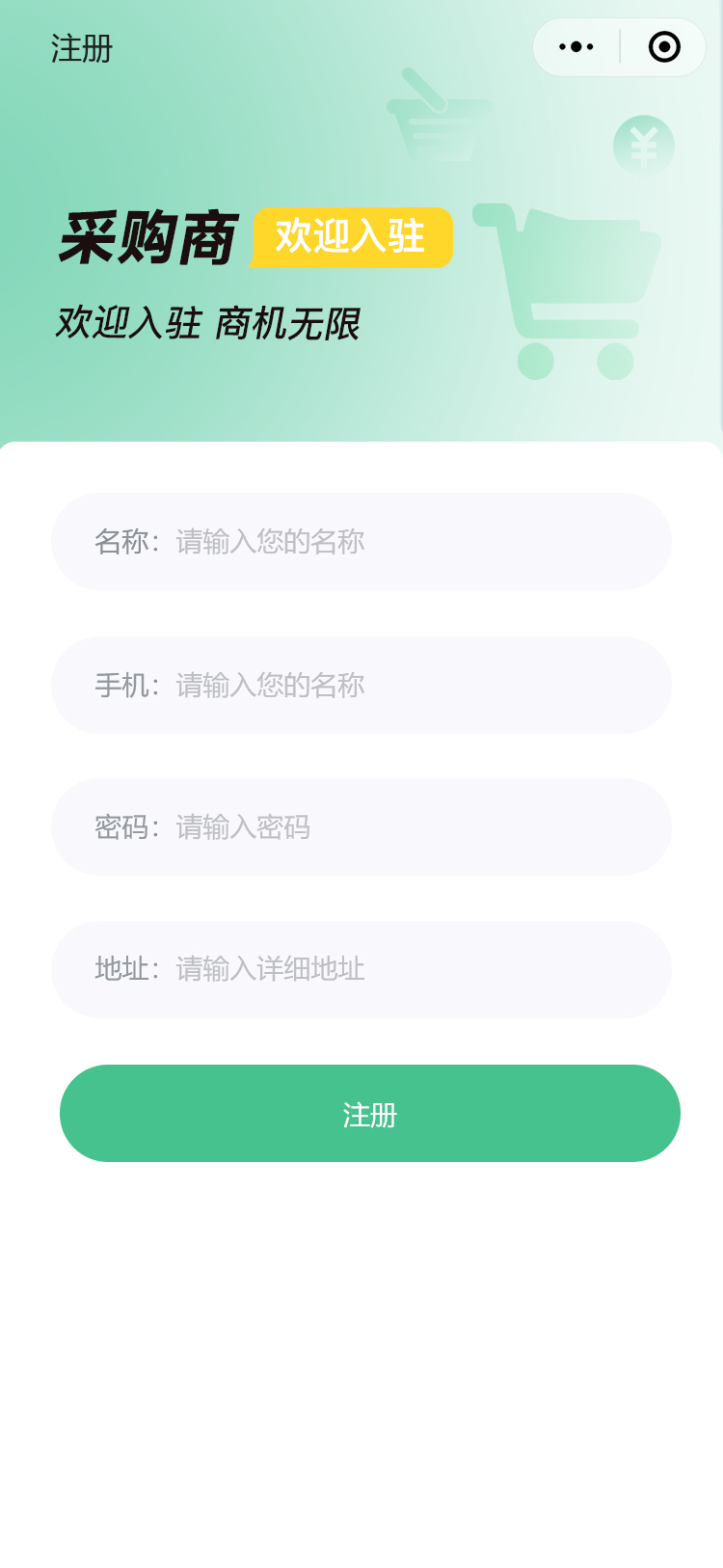Open the mini program more-options menu
Screen dimensions: 723x1568
click(x=576, y=47)
